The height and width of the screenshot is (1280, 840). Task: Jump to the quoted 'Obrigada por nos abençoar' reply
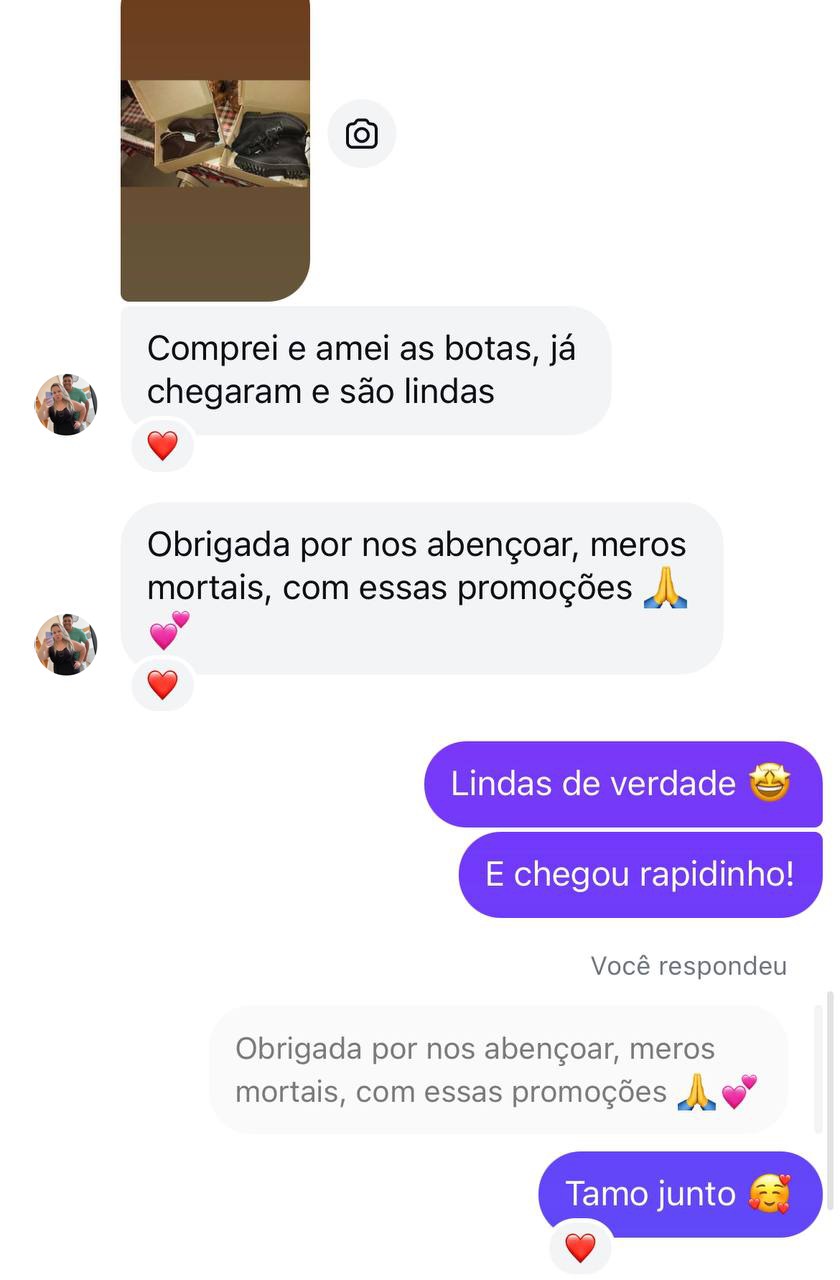pyautogui.click(x=497, y=1070)
